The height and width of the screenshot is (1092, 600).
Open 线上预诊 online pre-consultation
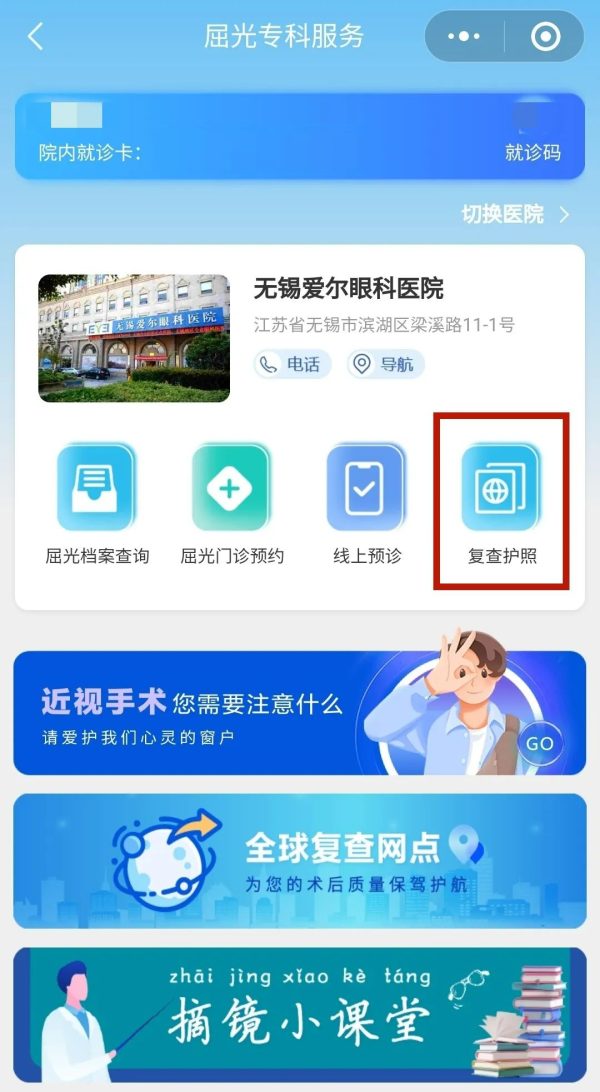(x=367, y=505)
